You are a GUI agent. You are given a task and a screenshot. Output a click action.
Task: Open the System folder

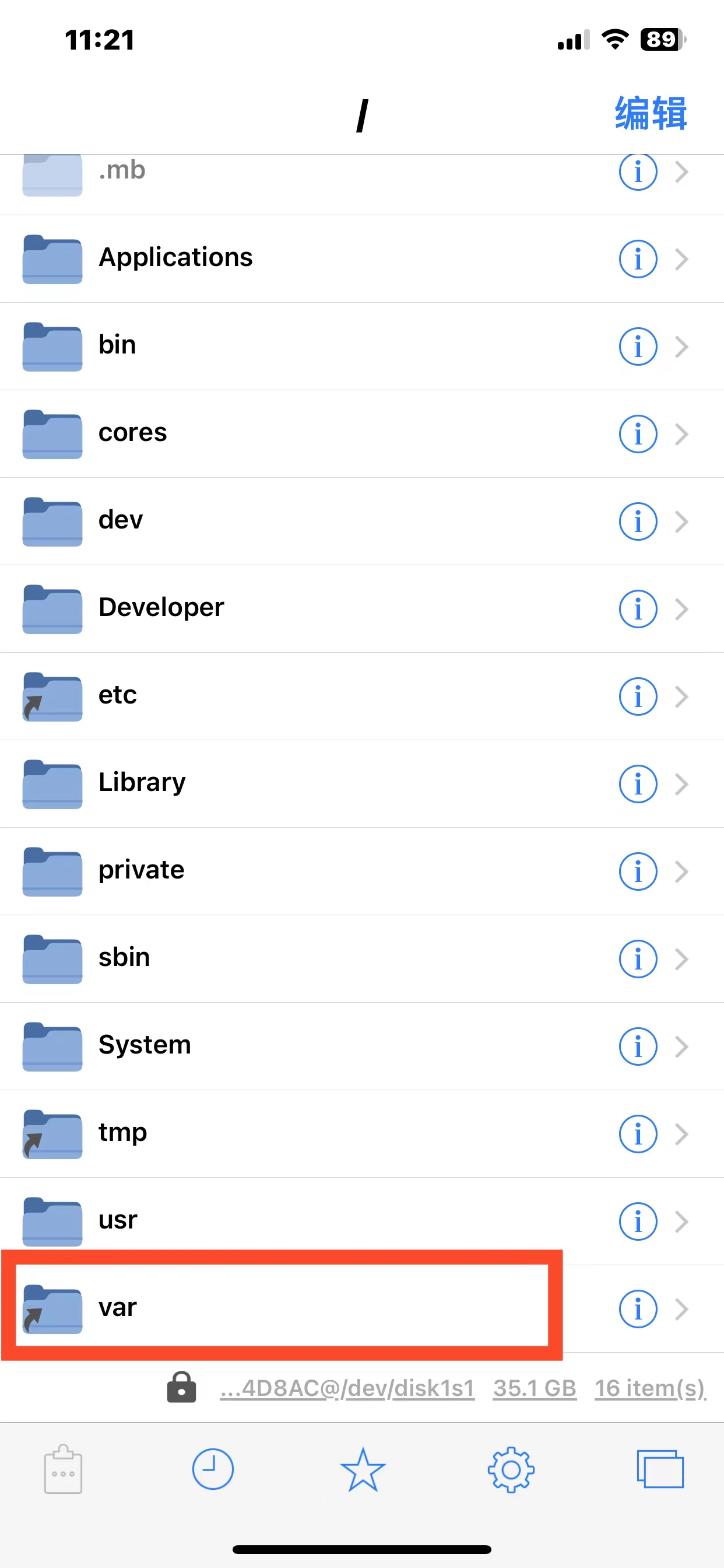tap(144, 1046)
